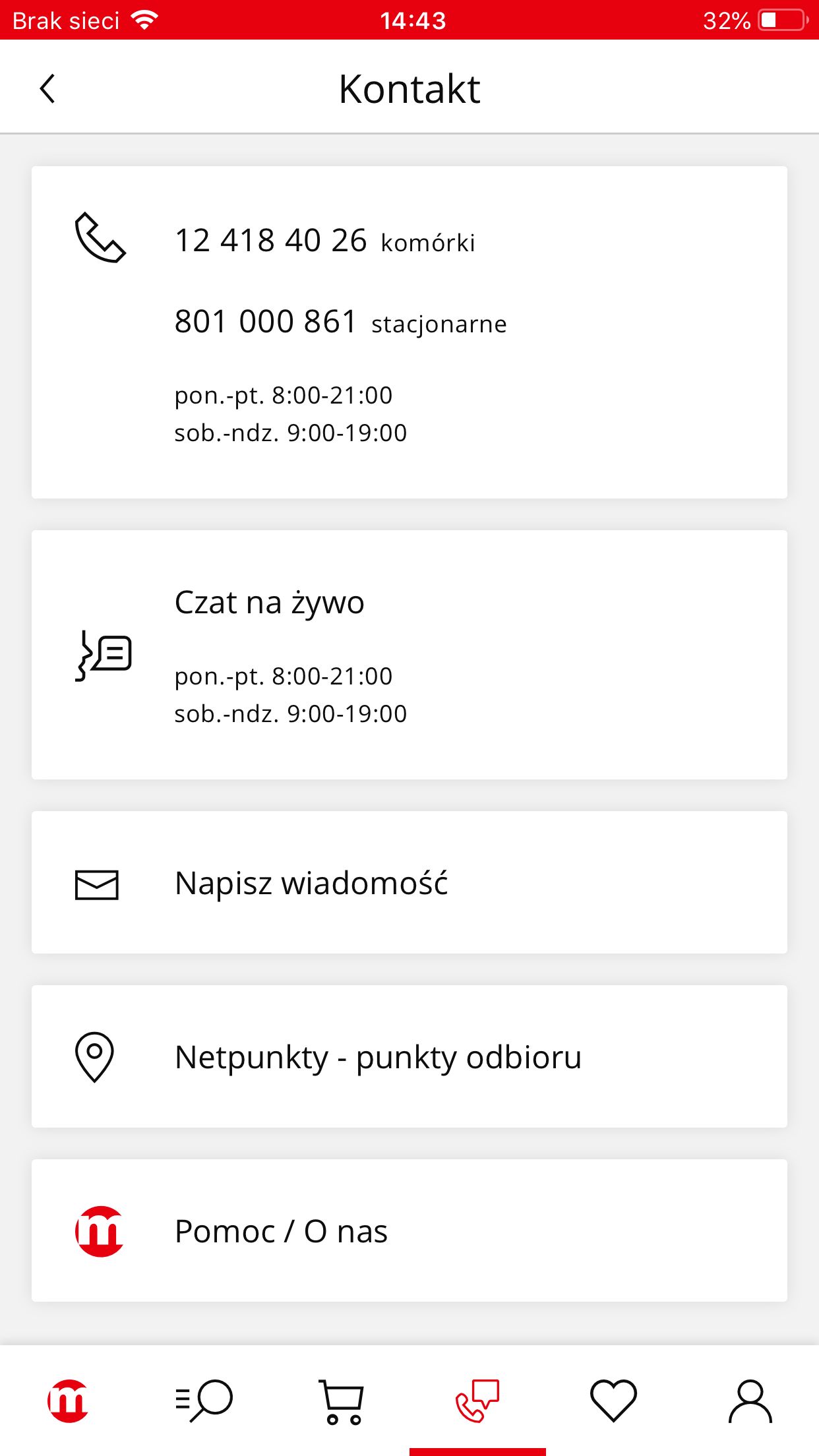
Task: Open the Czat na żywo live chat
Action: click(409, 655)
